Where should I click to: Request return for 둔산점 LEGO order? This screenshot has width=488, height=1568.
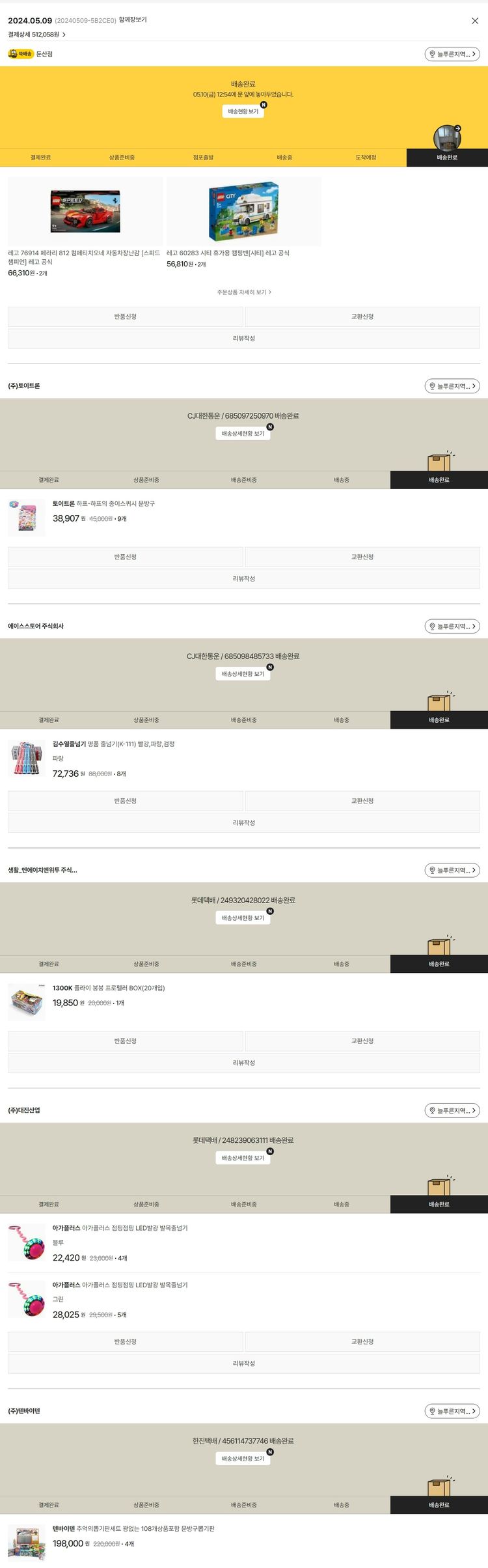click(x=125, y=316)
